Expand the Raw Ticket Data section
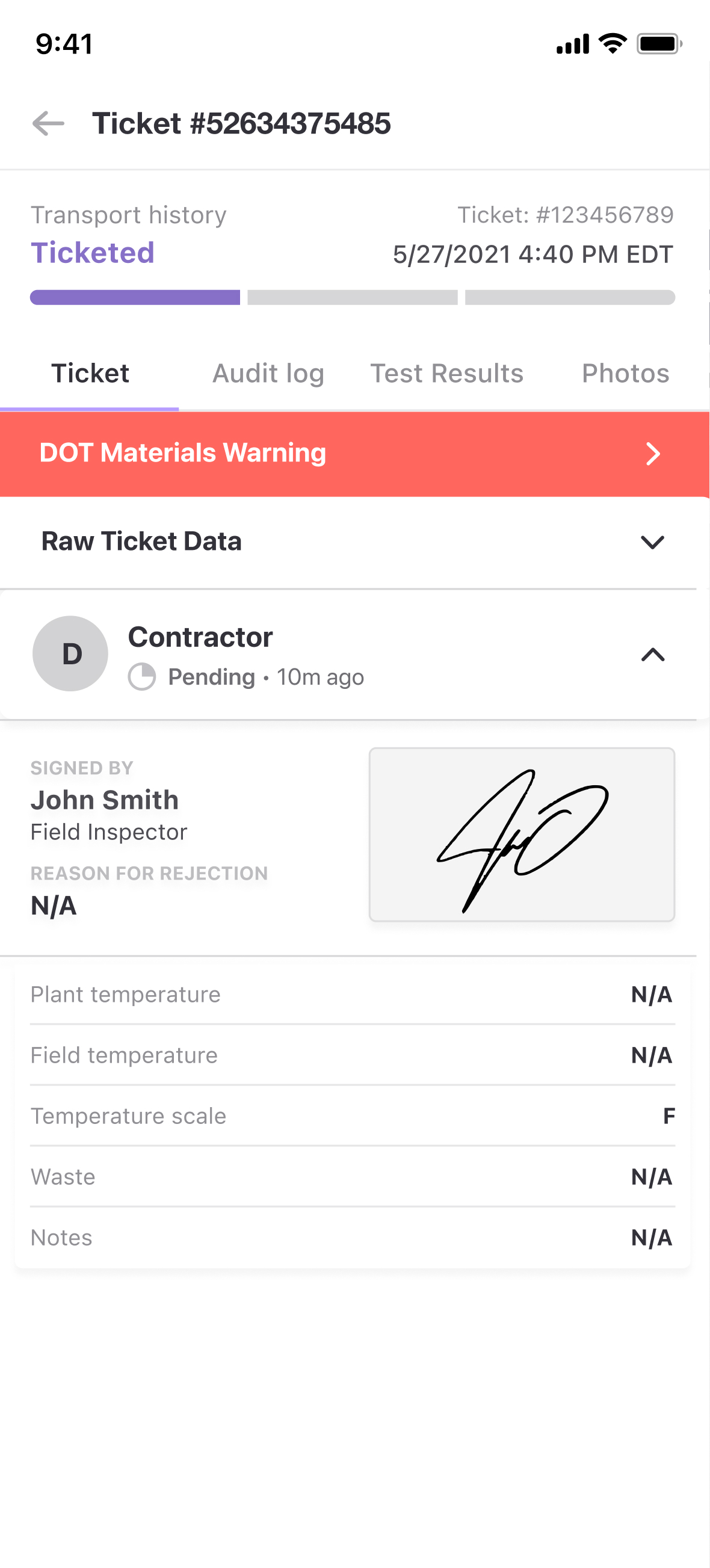This screenshot has width=710, height=1568. [652, 542]
